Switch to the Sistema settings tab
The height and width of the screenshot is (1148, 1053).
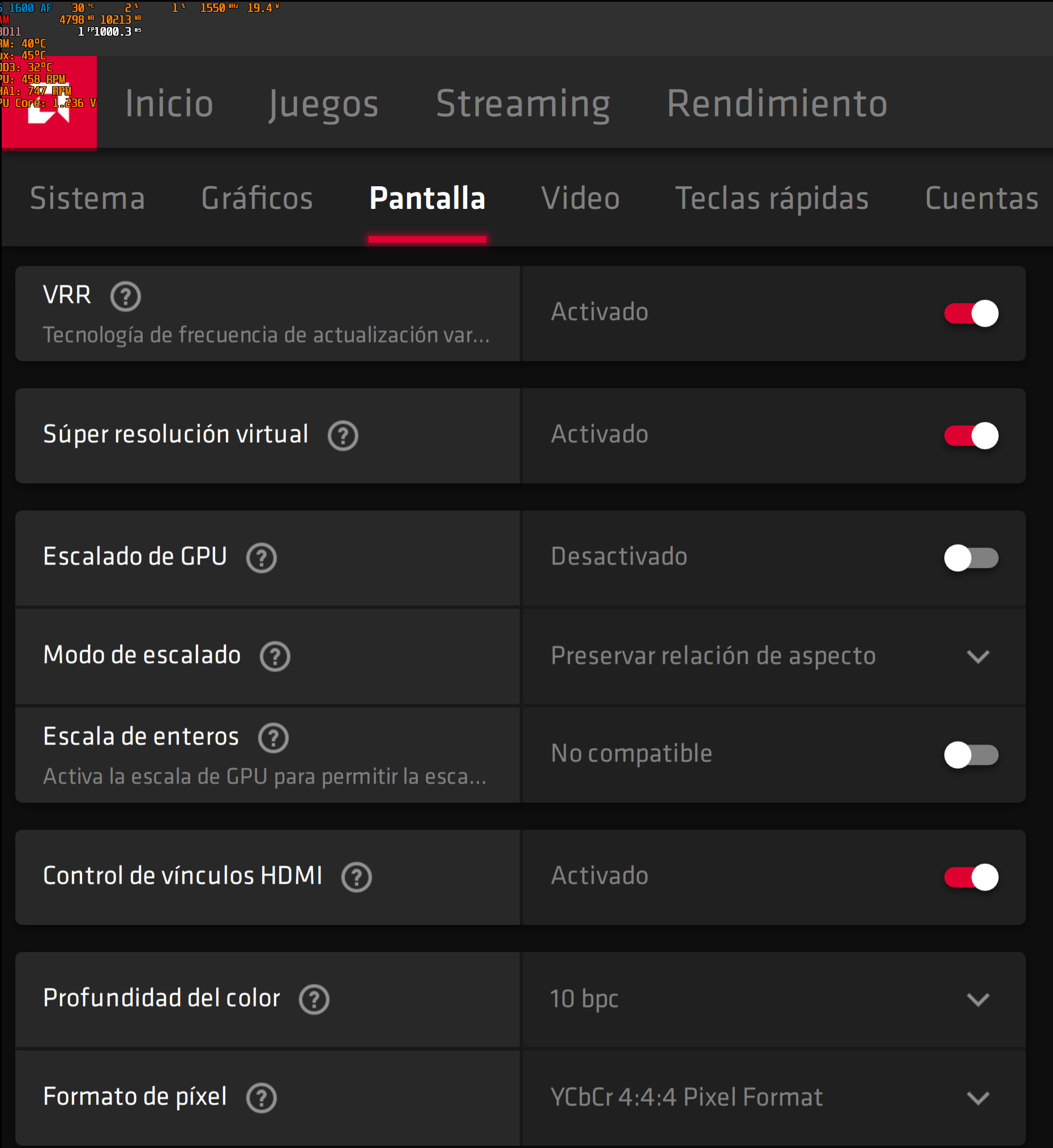point(87,198)
